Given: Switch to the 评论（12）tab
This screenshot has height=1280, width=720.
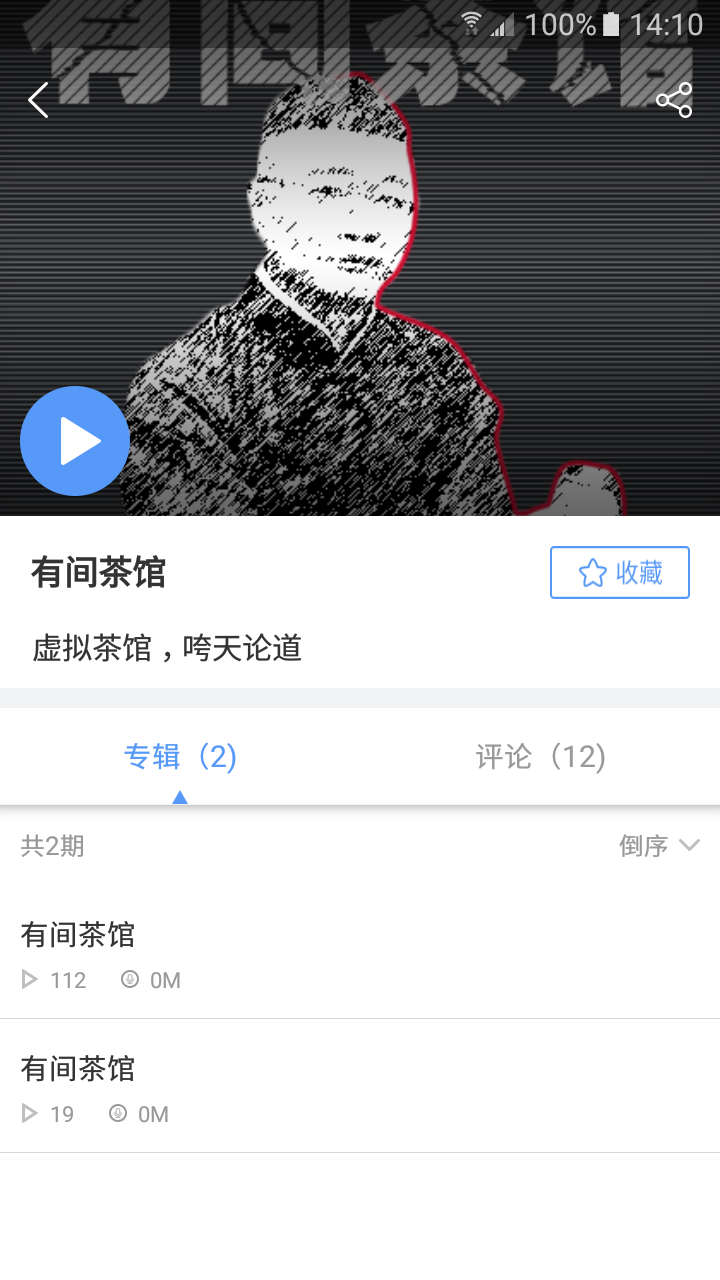Looking at the screenshot, I should (x=541, y=757).
